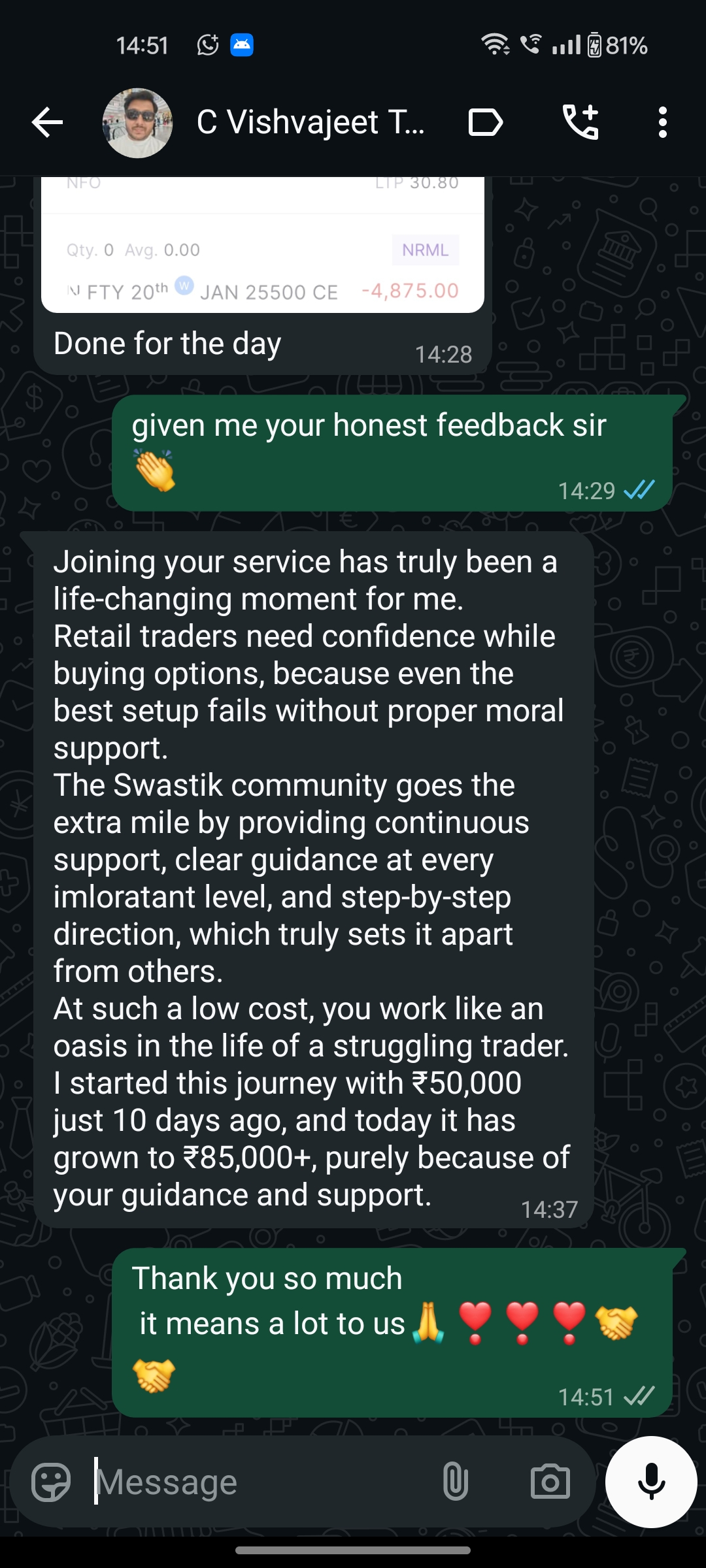Open contact info for C Vishvajeet T...
This screenshot has width=706, height=1568.
311,123
